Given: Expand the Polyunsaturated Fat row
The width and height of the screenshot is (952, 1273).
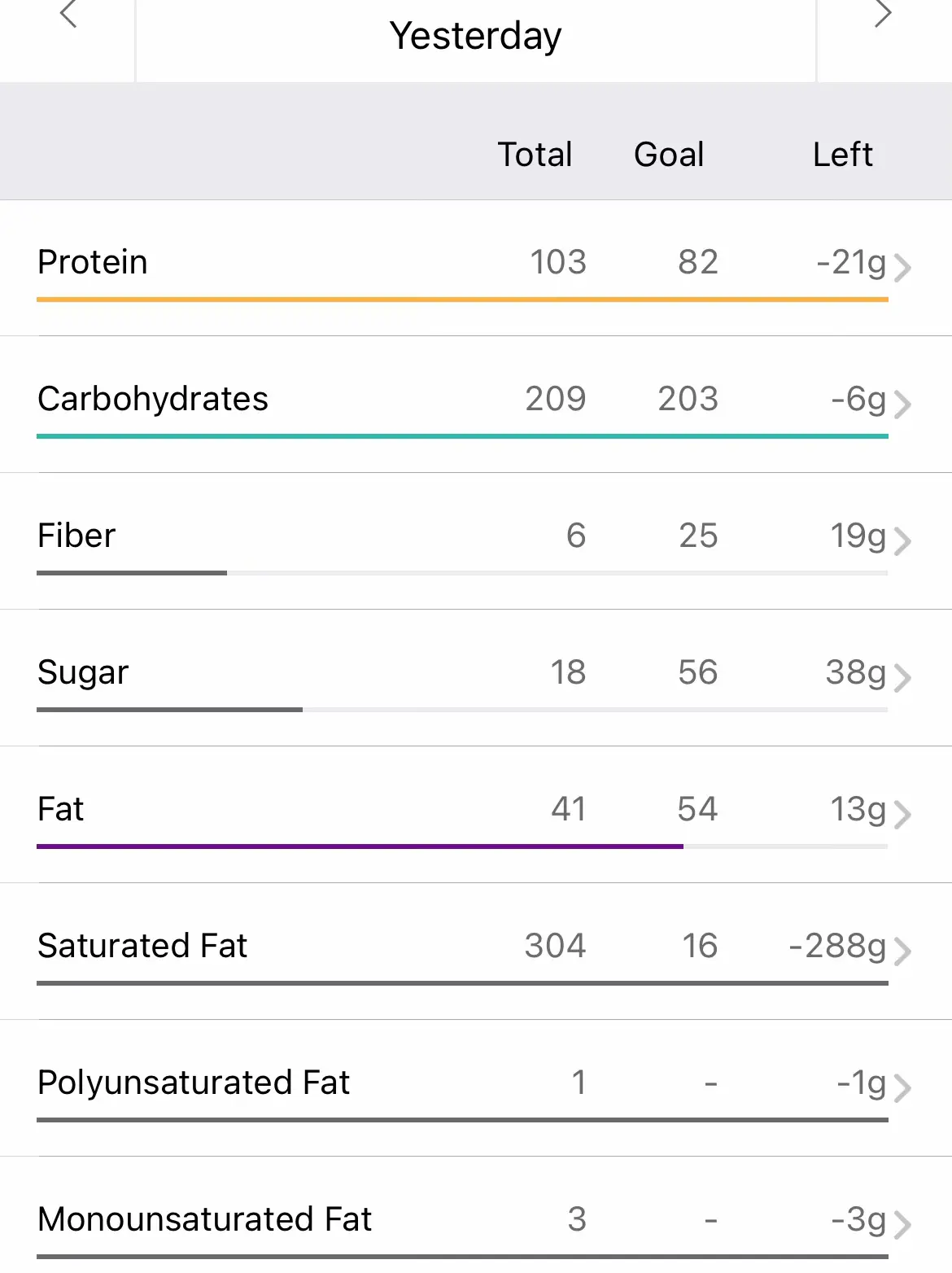Looking at the screenshot, I should [x=903, y=1087].
